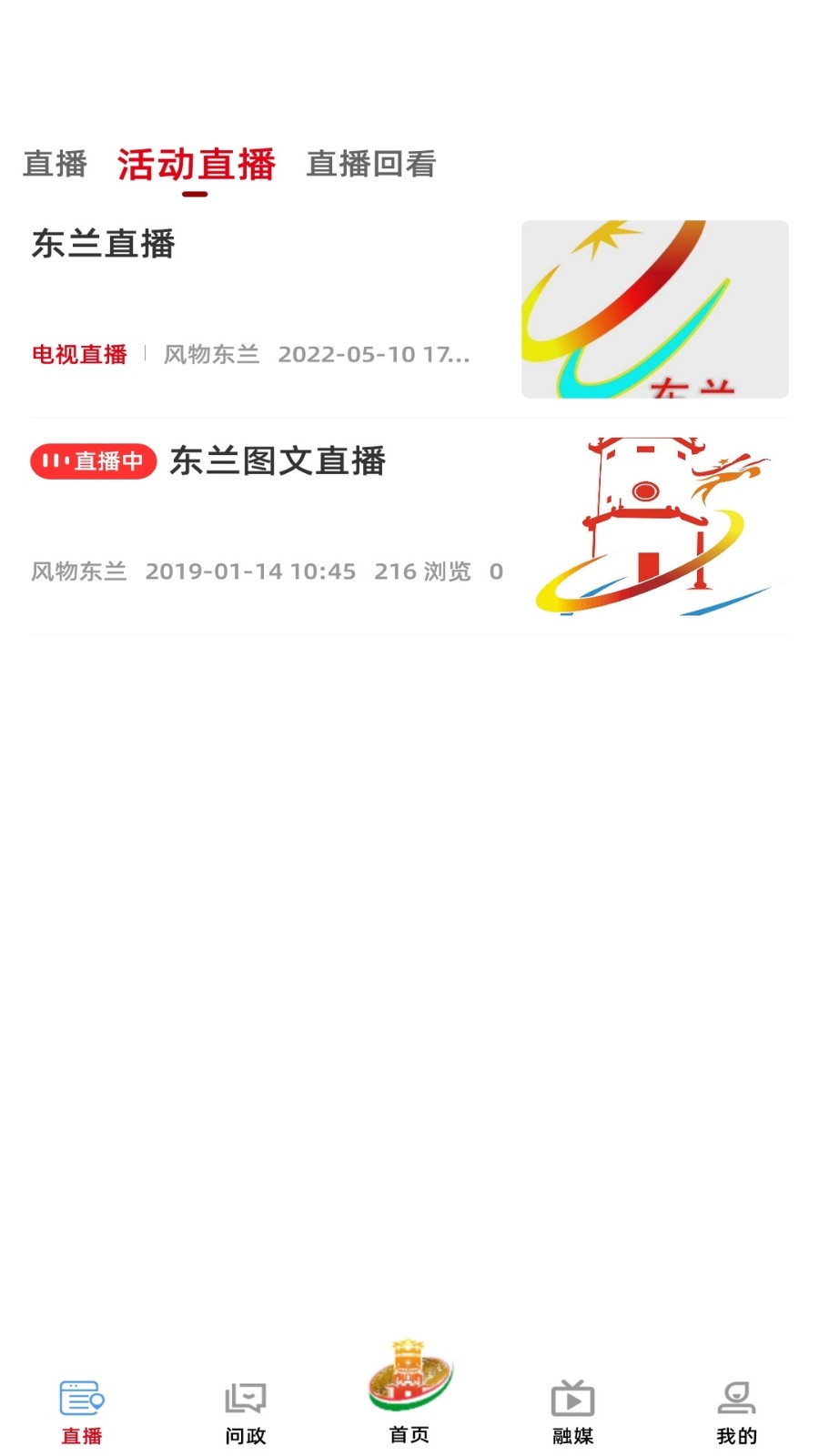Tap the 直播中 live-status badge
This screenshot has width=819, height=1456.
(x=92, y=462)
